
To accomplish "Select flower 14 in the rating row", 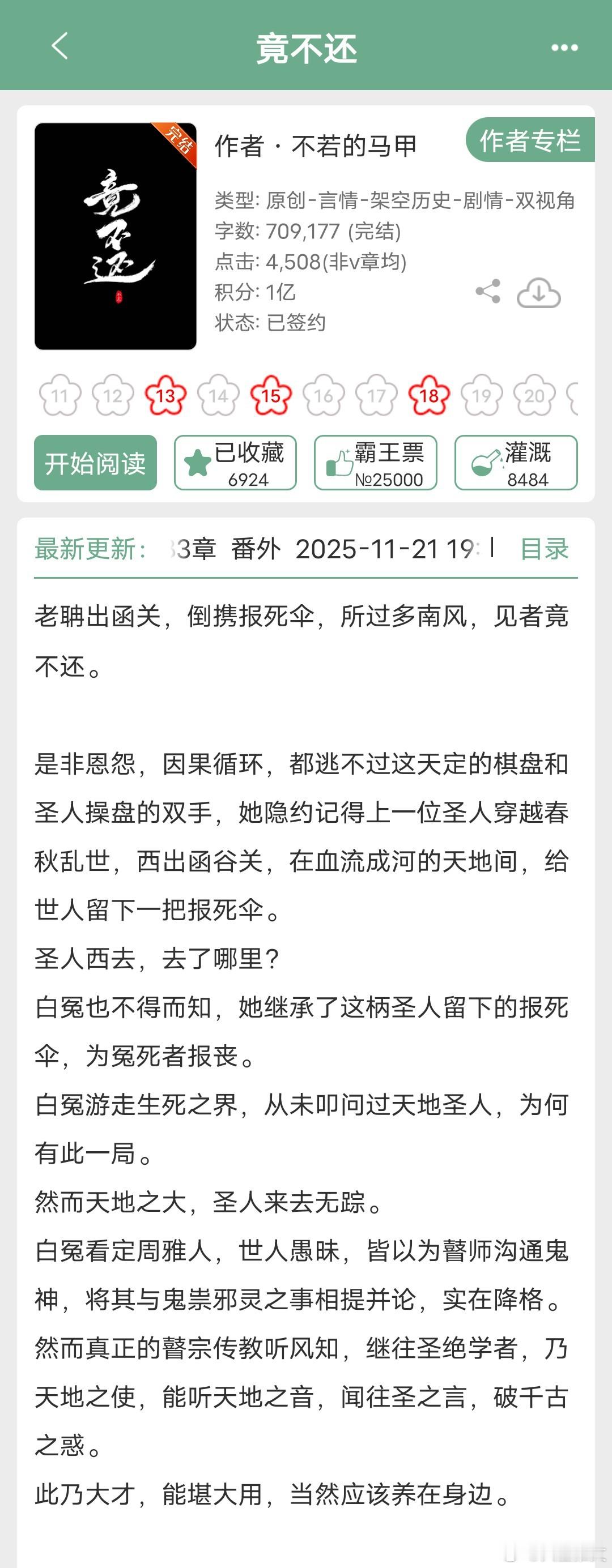I will pyautogui.click(x=217, y=396).
